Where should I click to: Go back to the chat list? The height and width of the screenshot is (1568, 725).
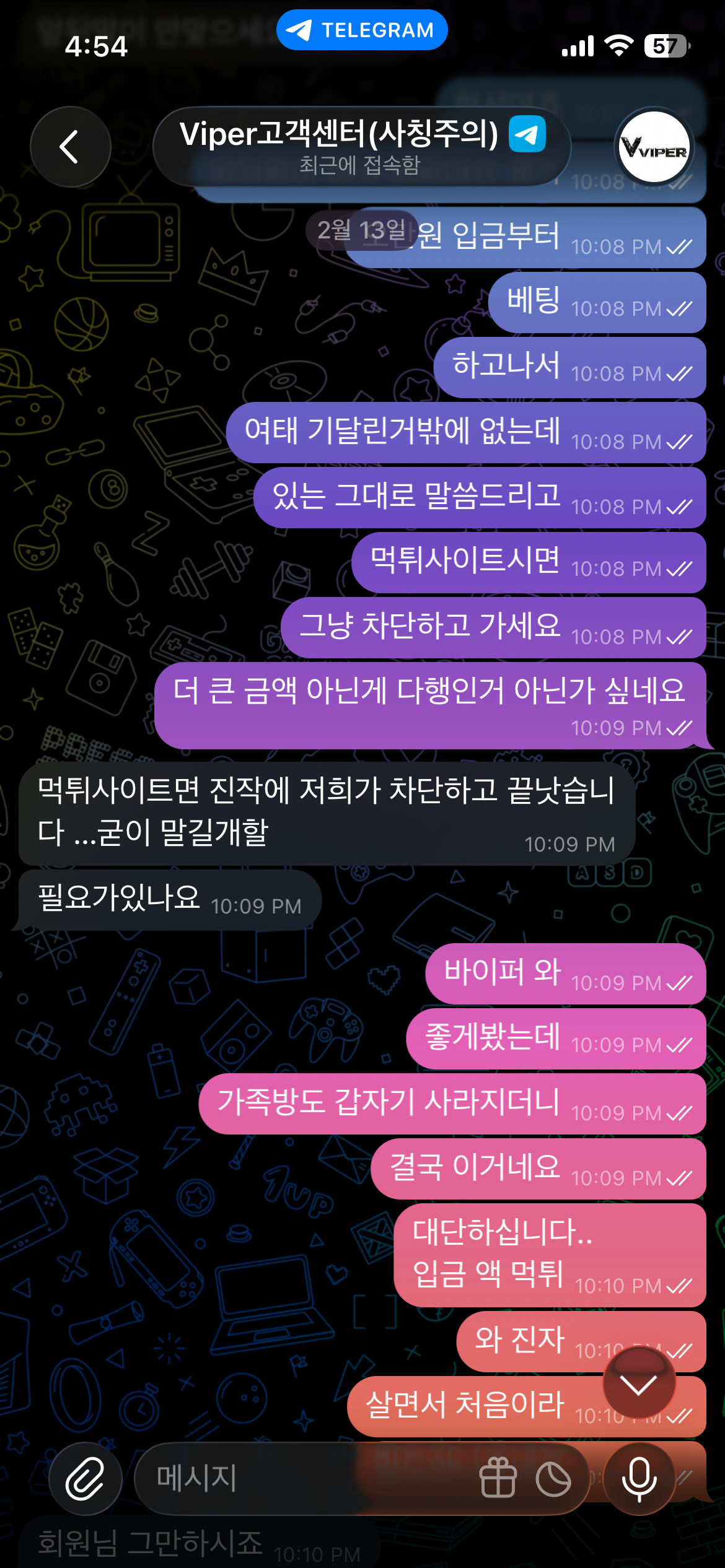[x=70, y=147]
